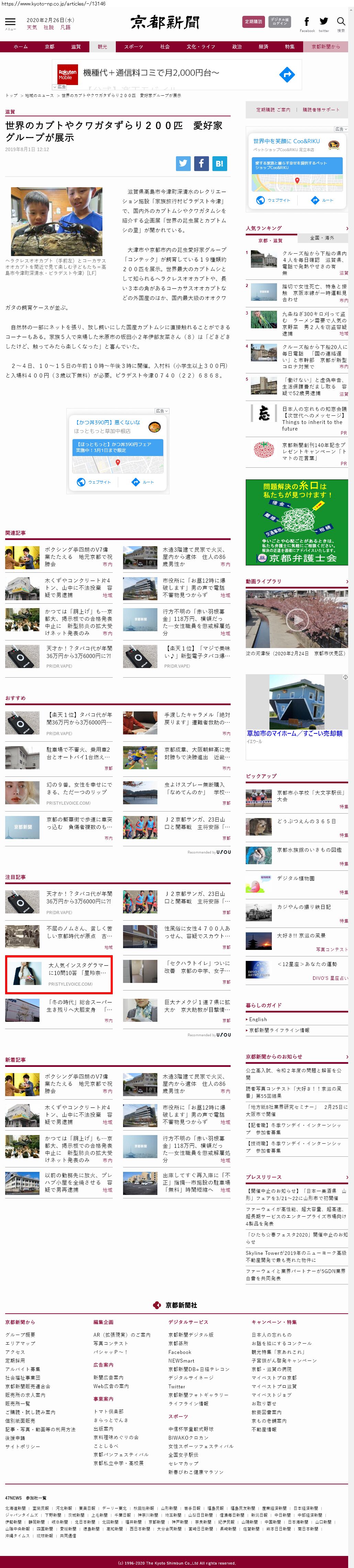
Task: Open the English link in 暮らしのガイド
Action: [x=258, y=1019]
